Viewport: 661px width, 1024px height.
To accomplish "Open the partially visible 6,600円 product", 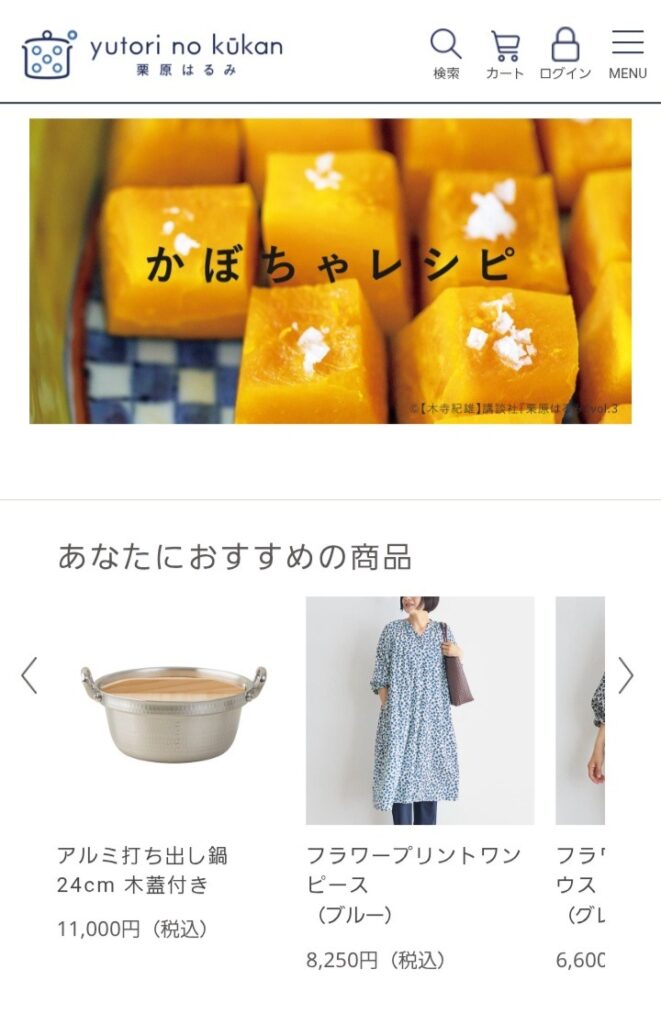I will [581, 712].
